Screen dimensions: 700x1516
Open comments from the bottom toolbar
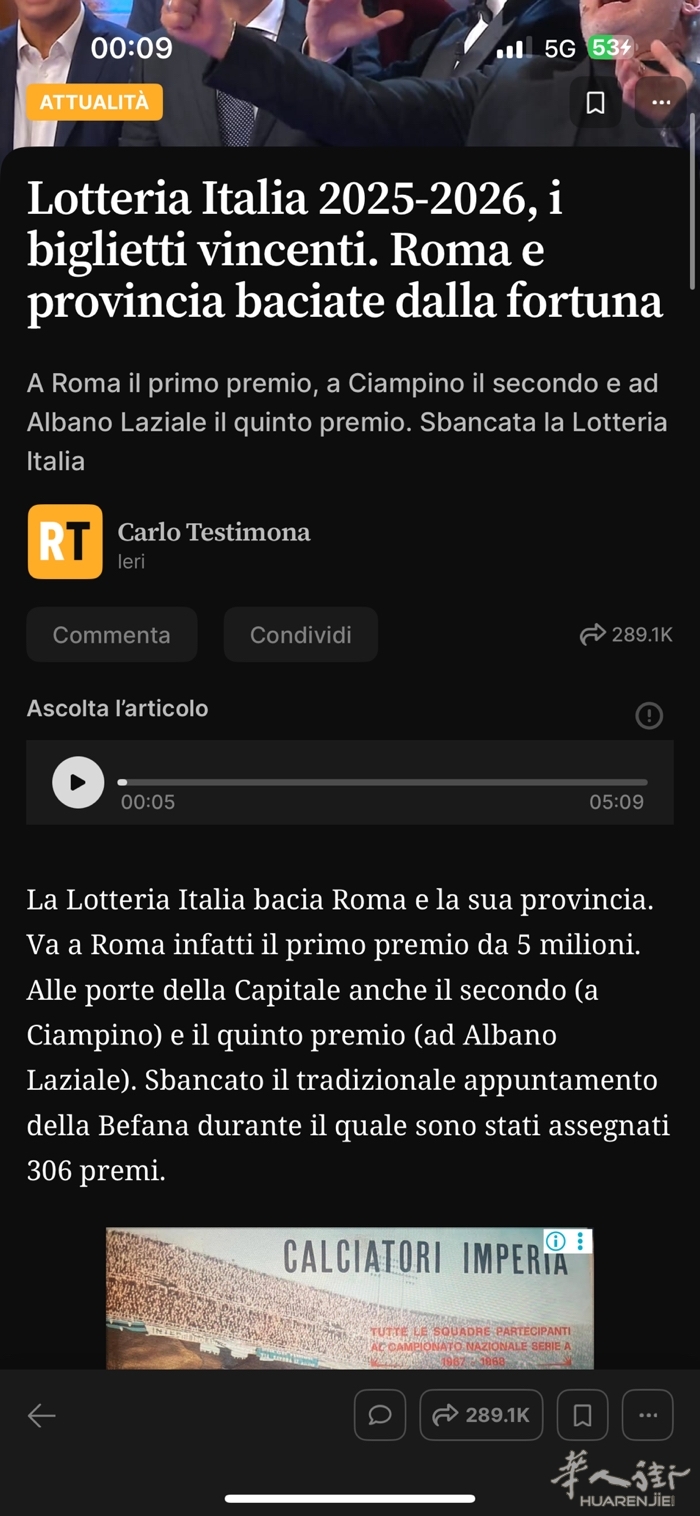[380, 1415]
